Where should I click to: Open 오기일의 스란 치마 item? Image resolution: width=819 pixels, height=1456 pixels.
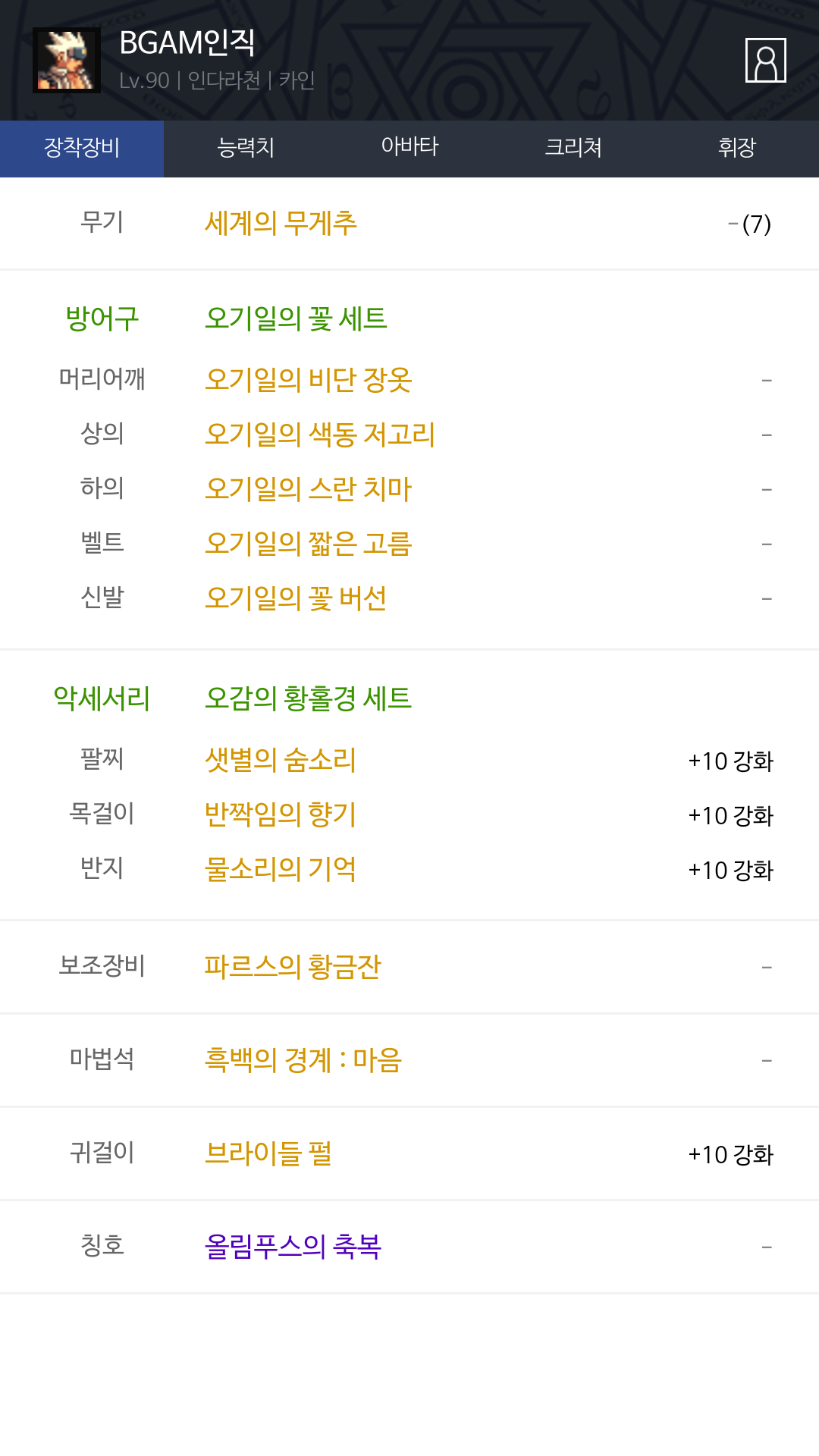308,488
